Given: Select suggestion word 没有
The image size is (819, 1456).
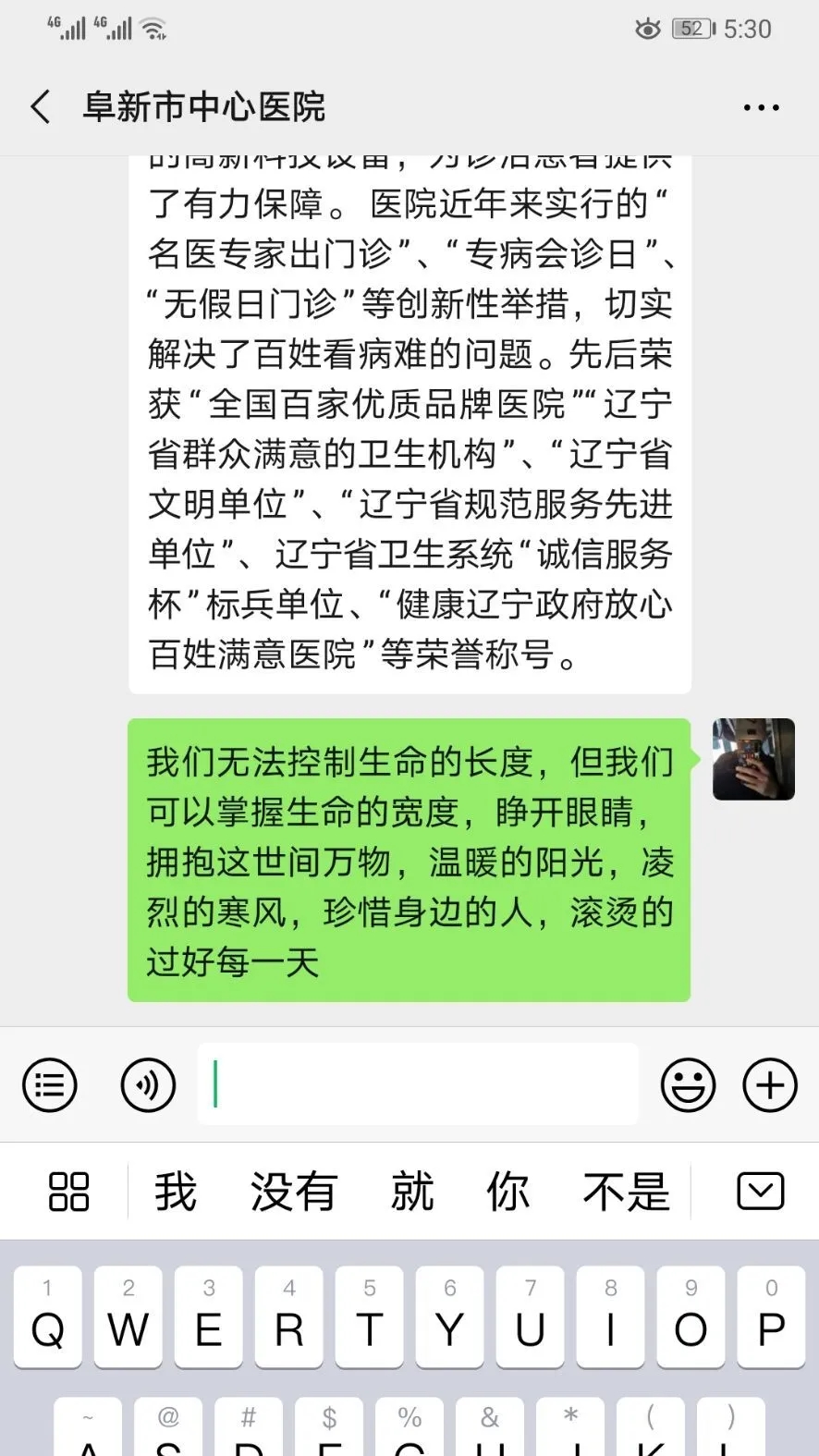Looking at the screenshot, I should click(293, 1192).
